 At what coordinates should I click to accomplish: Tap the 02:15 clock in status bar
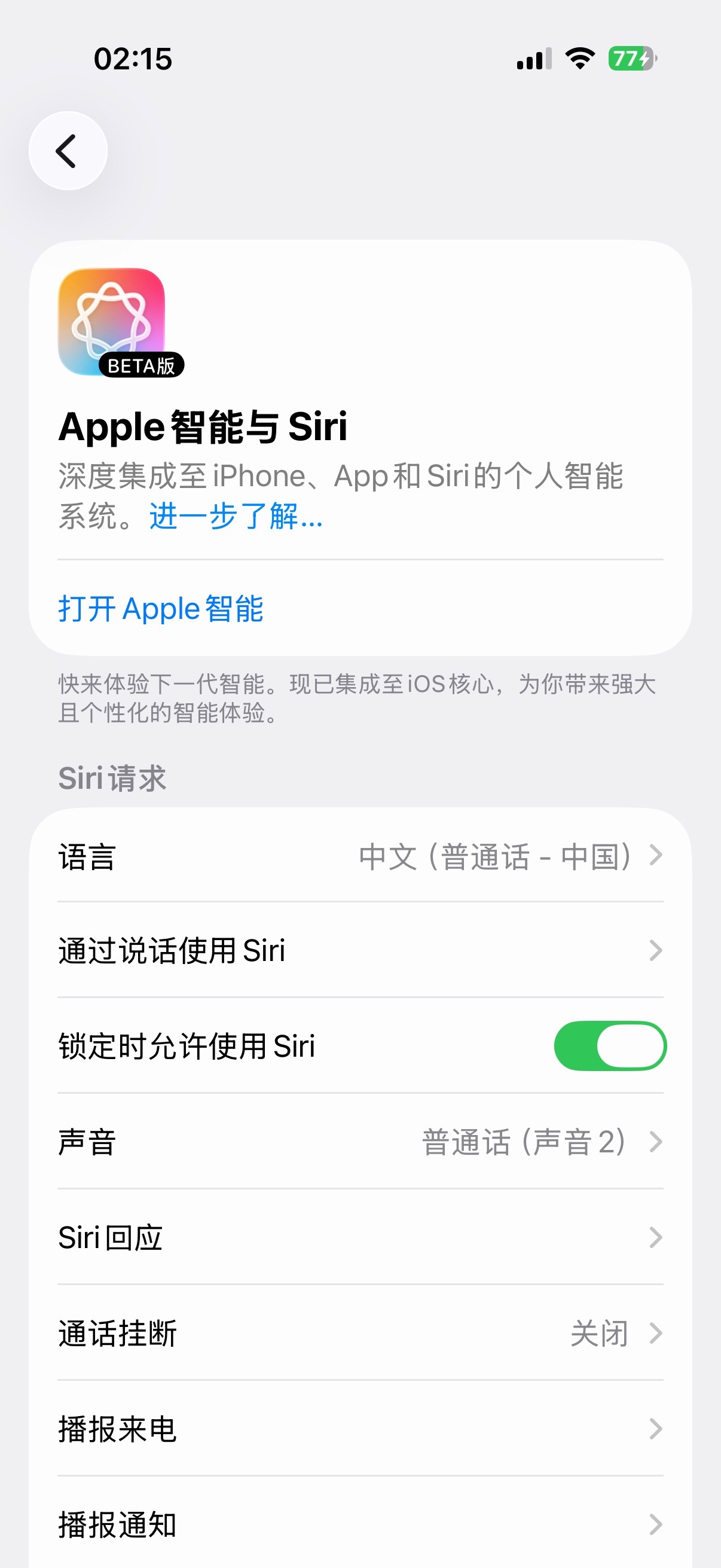tap(133, 58)
